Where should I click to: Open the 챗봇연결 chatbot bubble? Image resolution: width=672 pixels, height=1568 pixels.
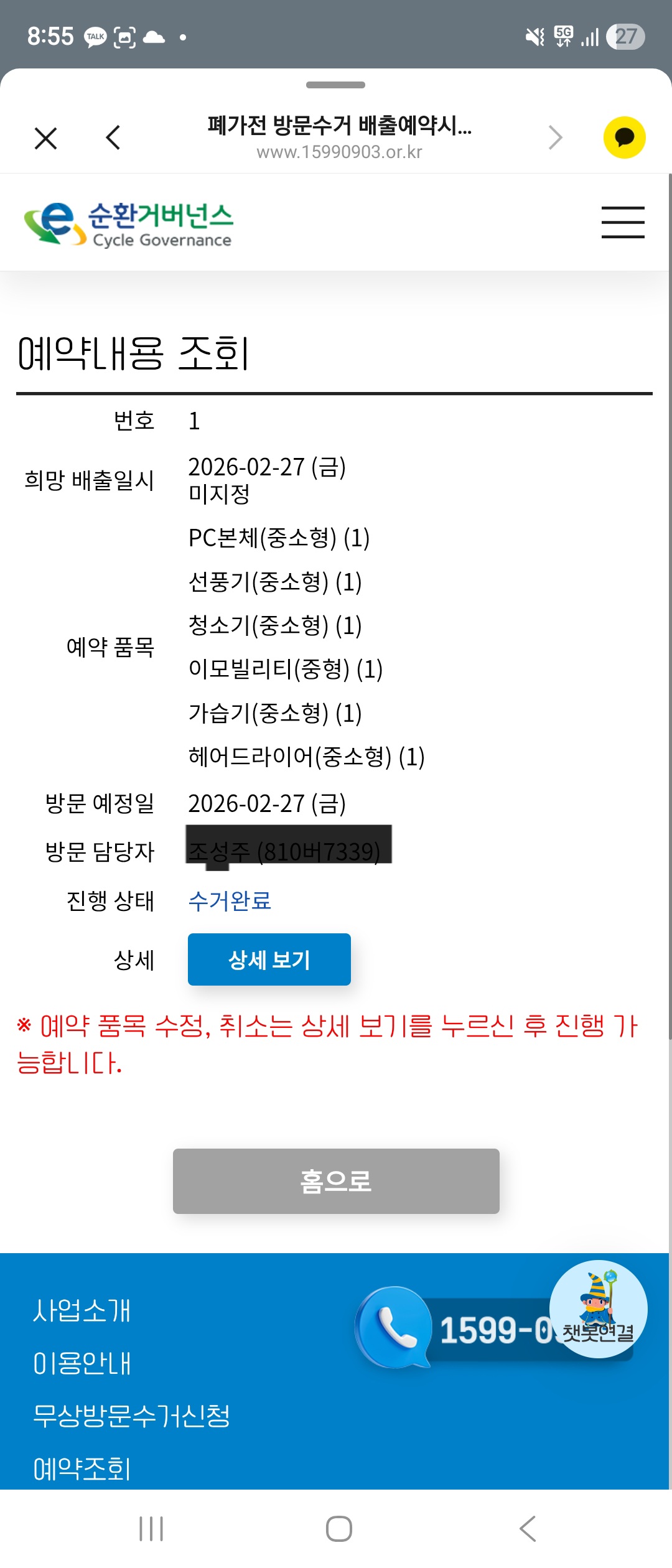(598, 1308)
